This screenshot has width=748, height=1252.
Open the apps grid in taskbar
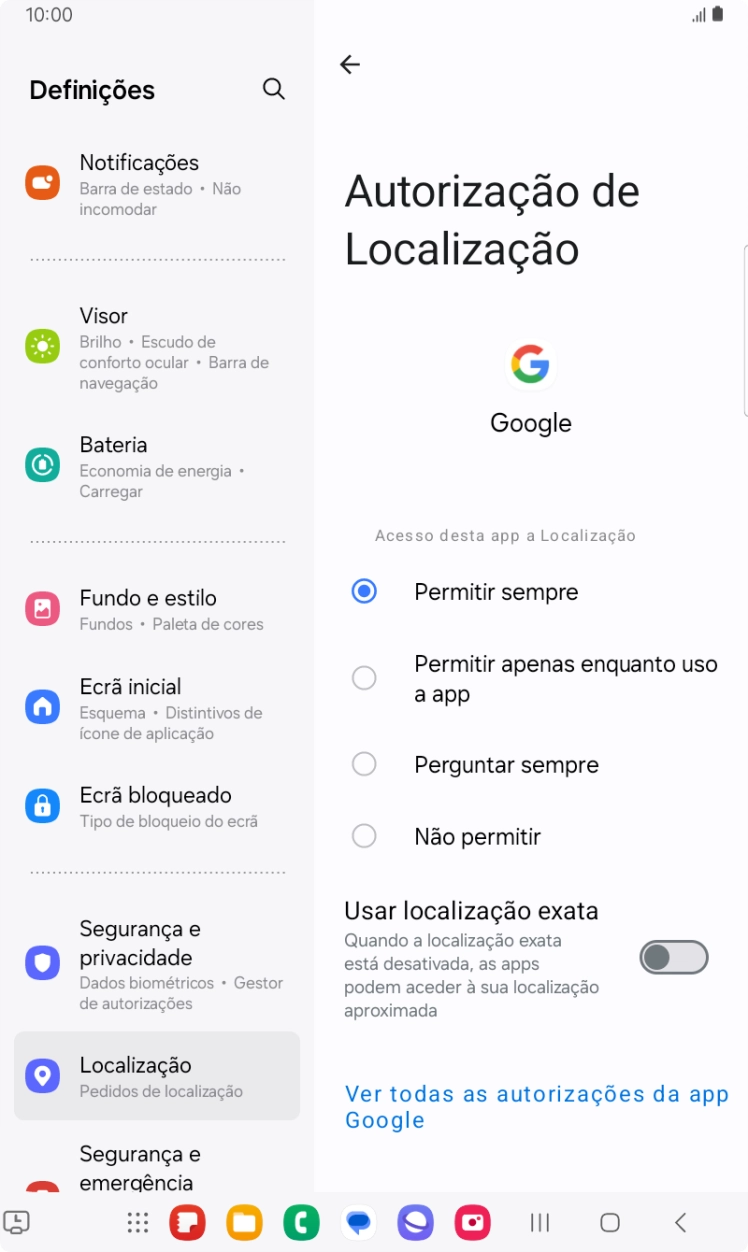[x=138, y=1222]
